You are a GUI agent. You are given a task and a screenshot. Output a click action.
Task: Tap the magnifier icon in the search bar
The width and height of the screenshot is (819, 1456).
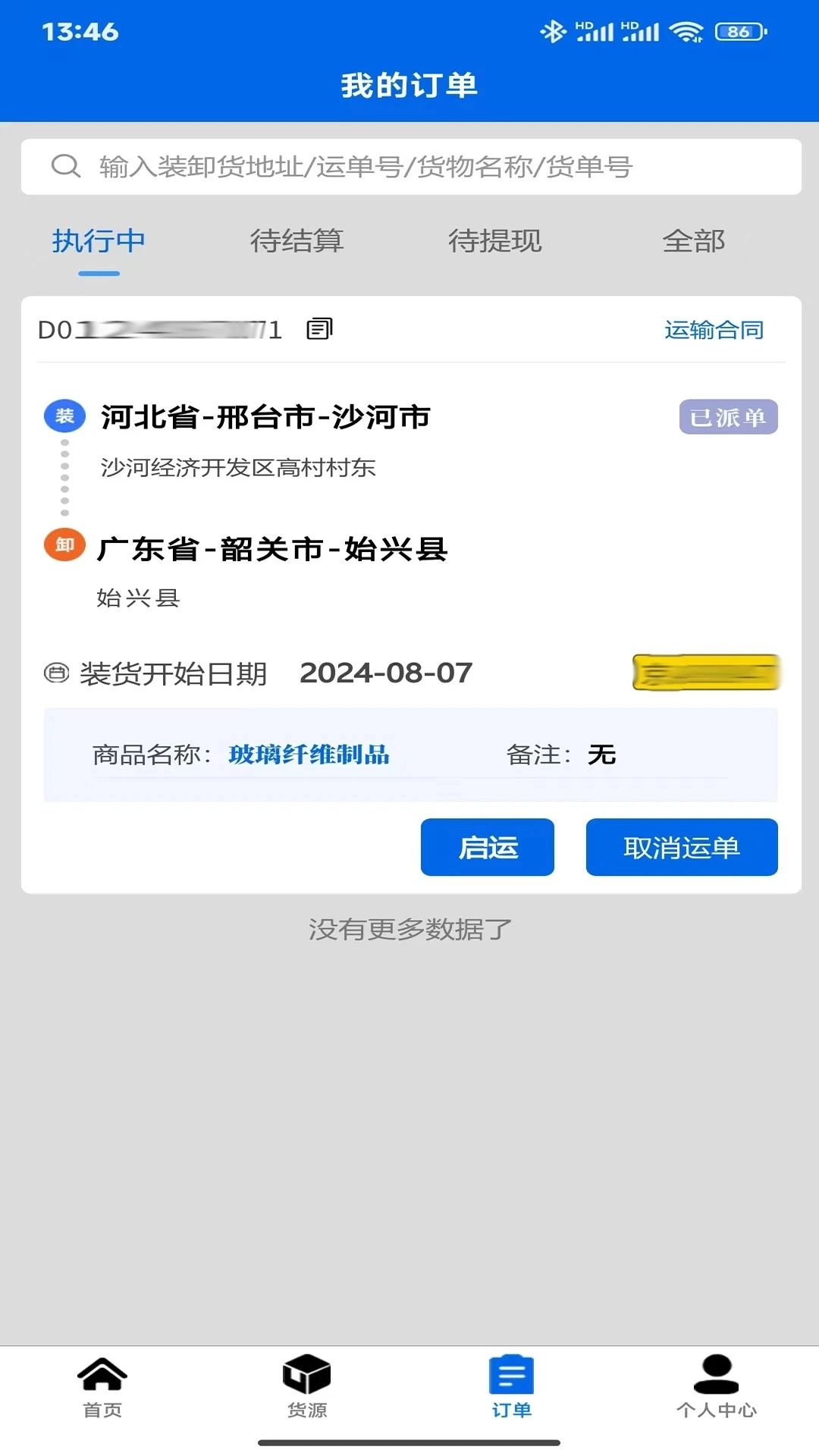(65, 166)
